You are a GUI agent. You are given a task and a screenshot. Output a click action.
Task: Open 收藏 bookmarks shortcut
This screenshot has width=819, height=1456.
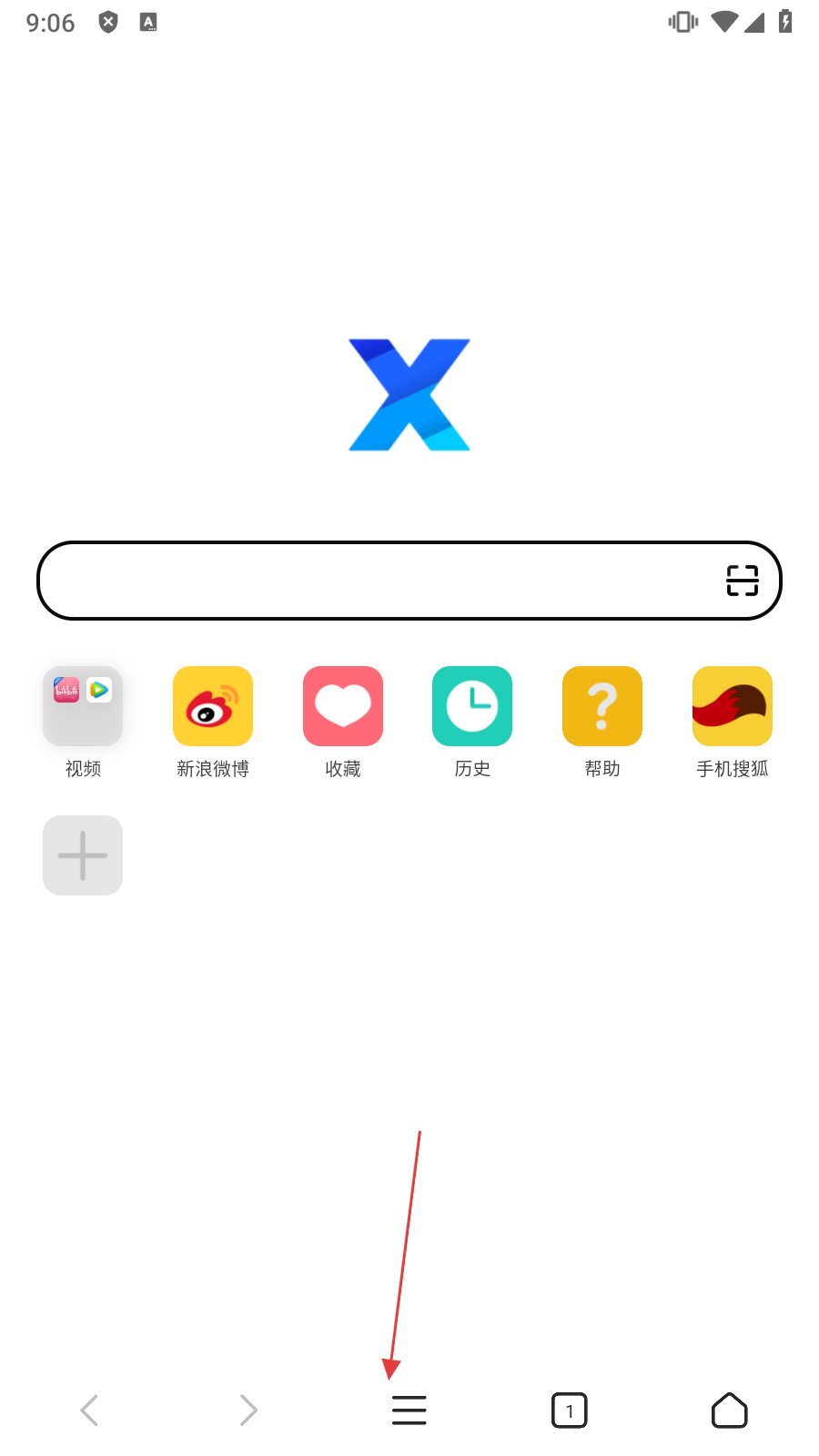coord(343,707)
